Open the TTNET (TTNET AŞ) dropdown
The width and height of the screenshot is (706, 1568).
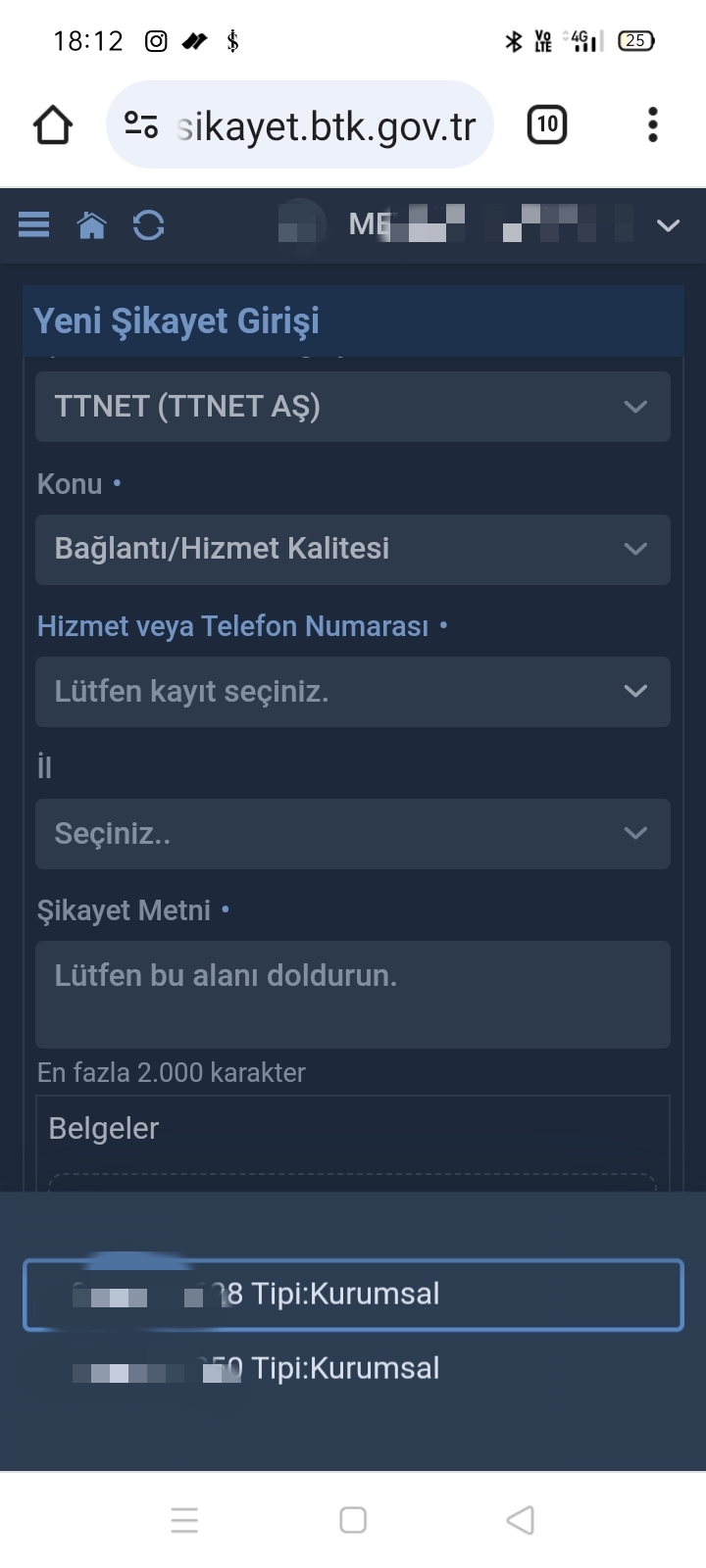point(353,407)
